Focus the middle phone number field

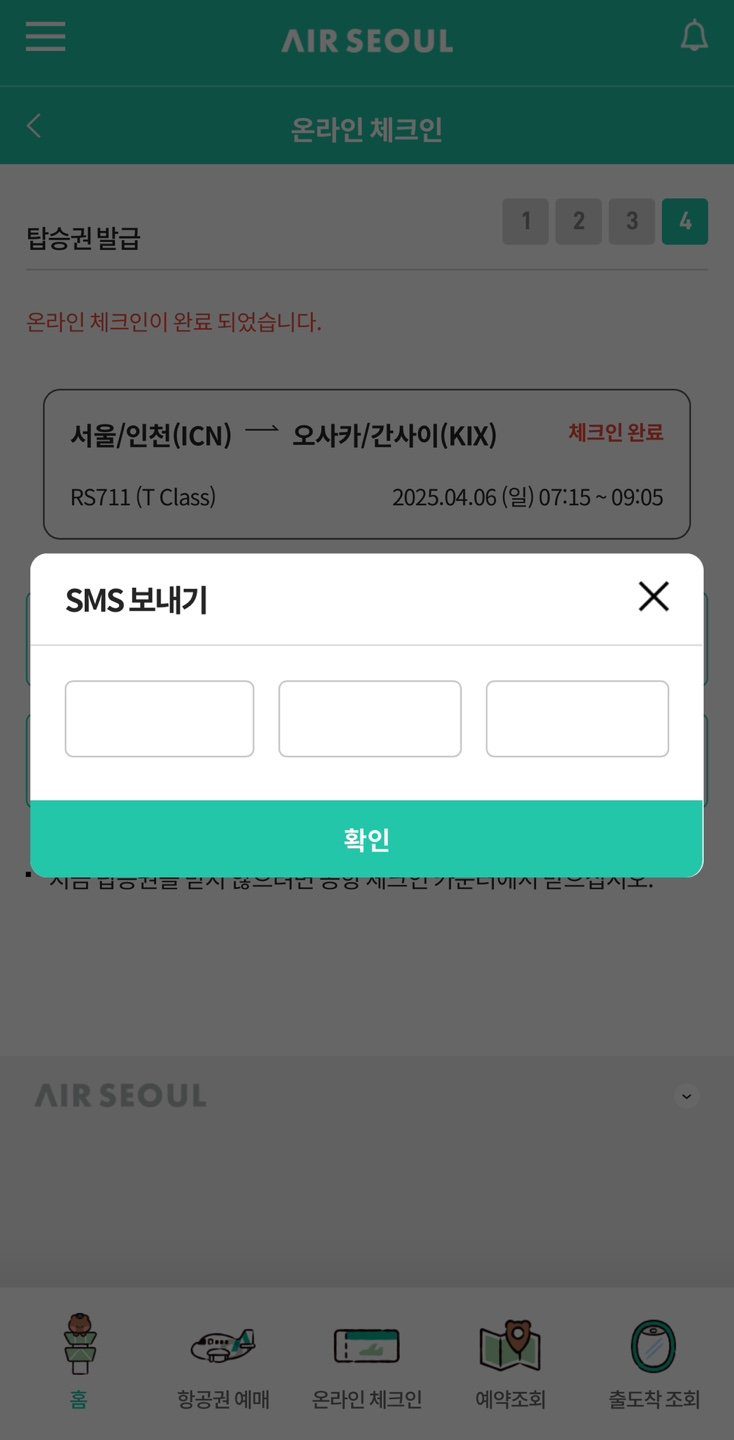(x=370, y=719)
